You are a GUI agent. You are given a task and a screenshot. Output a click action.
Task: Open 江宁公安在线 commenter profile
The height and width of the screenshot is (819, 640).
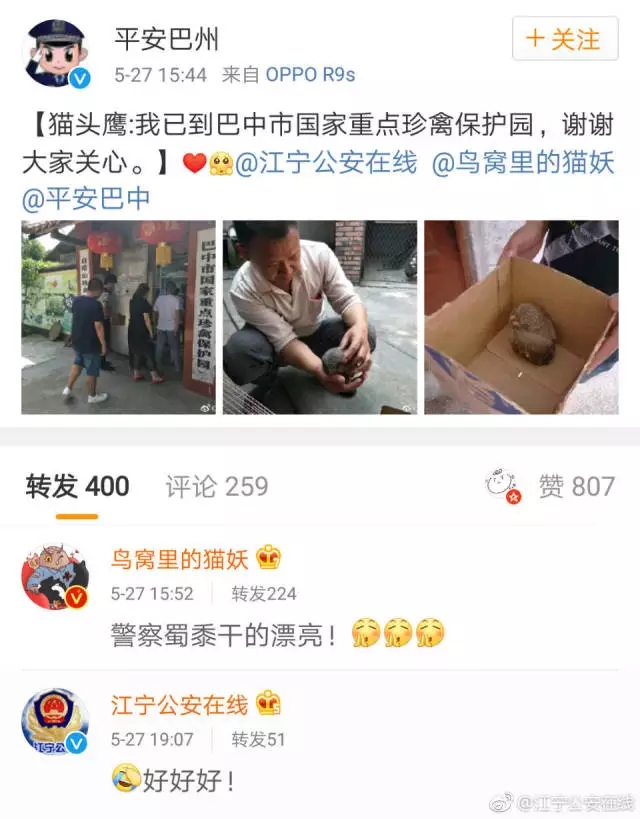coord(56,721)
